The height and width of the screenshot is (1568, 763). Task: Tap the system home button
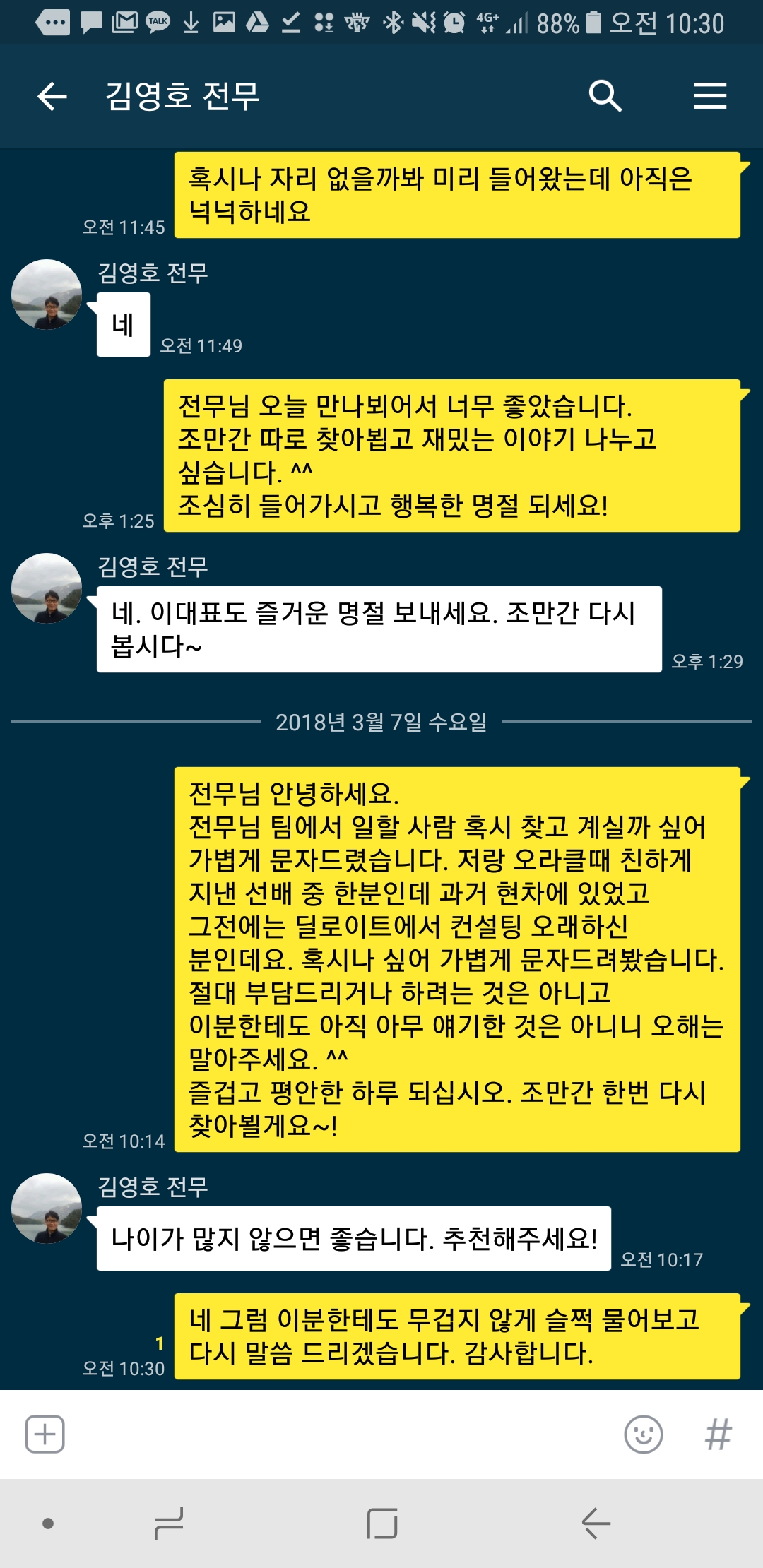(381, 1523)
